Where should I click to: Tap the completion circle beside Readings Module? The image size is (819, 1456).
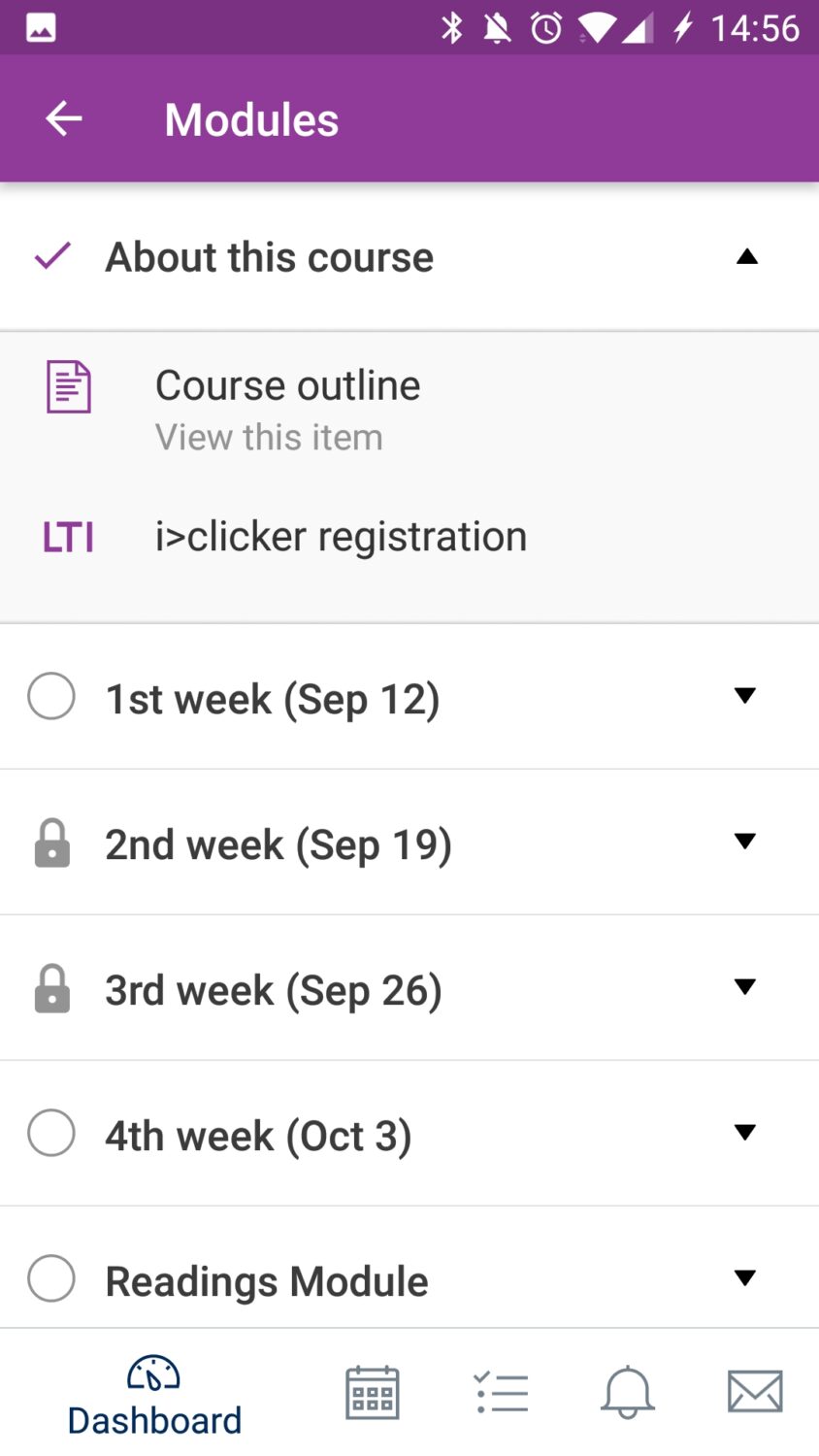coord(50,1278)
